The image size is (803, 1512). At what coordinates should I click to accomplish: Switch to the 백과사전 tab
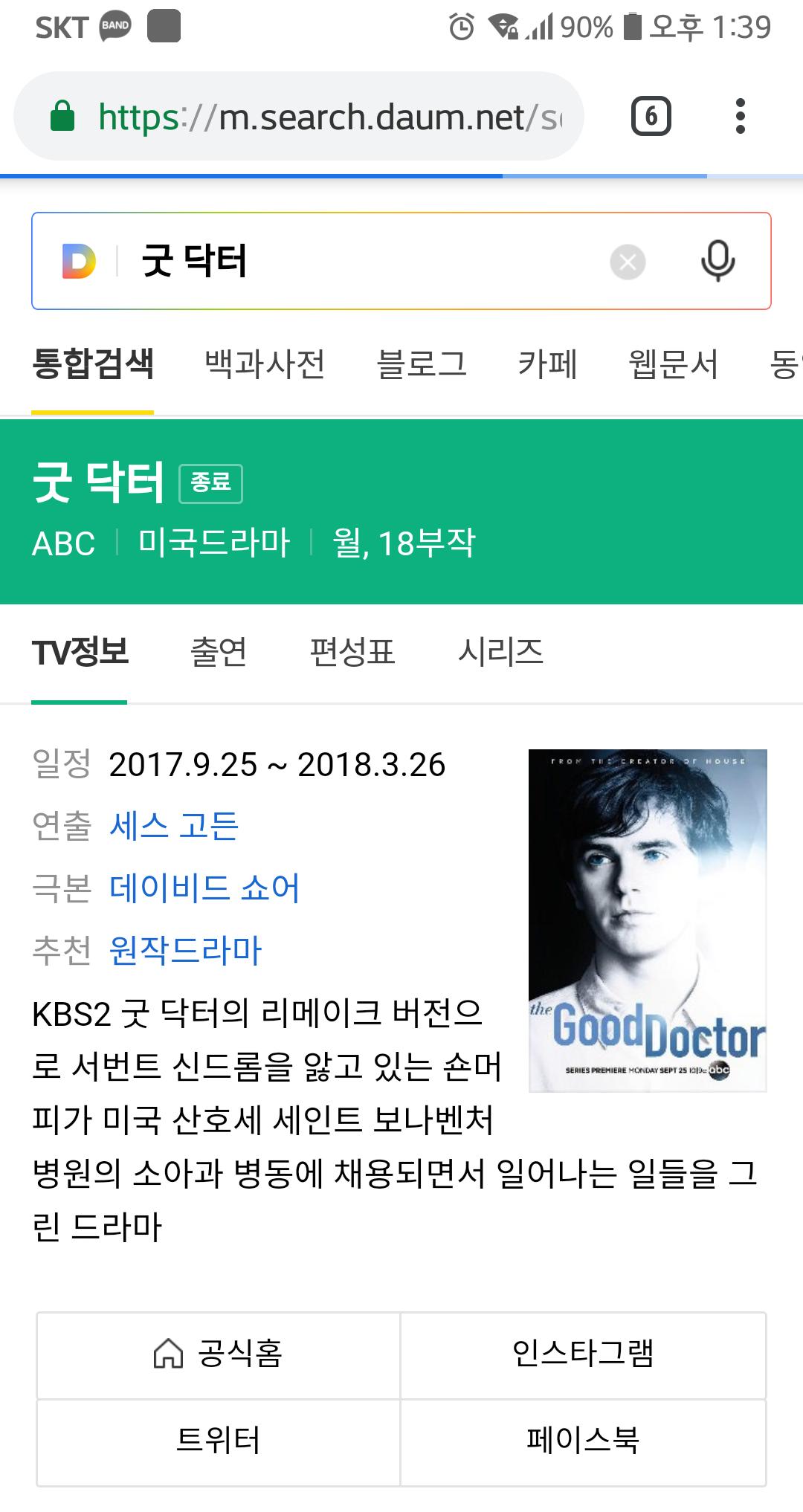[x=265, y=364]
